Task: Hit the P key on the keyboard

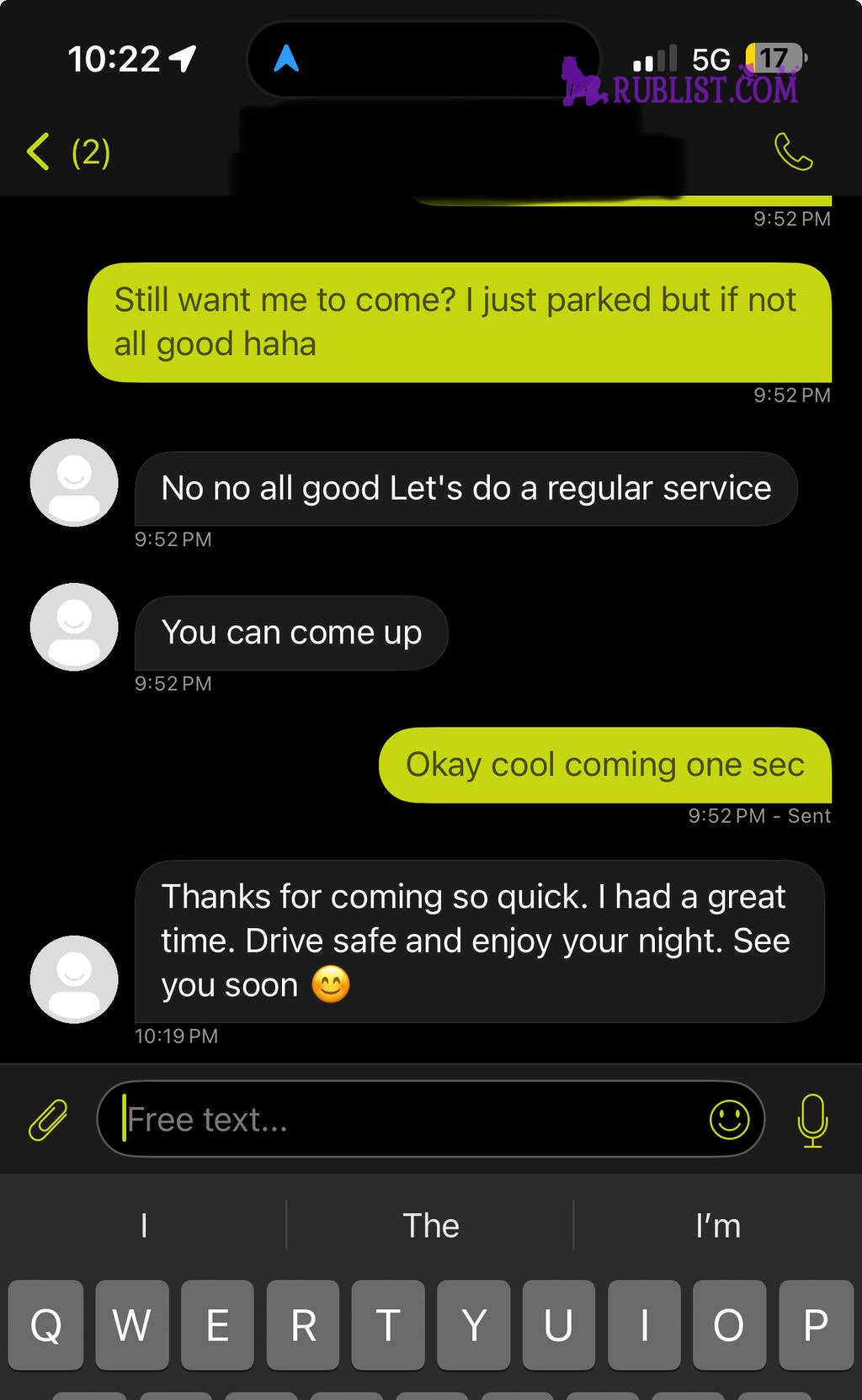Action: coord(816,1325)
